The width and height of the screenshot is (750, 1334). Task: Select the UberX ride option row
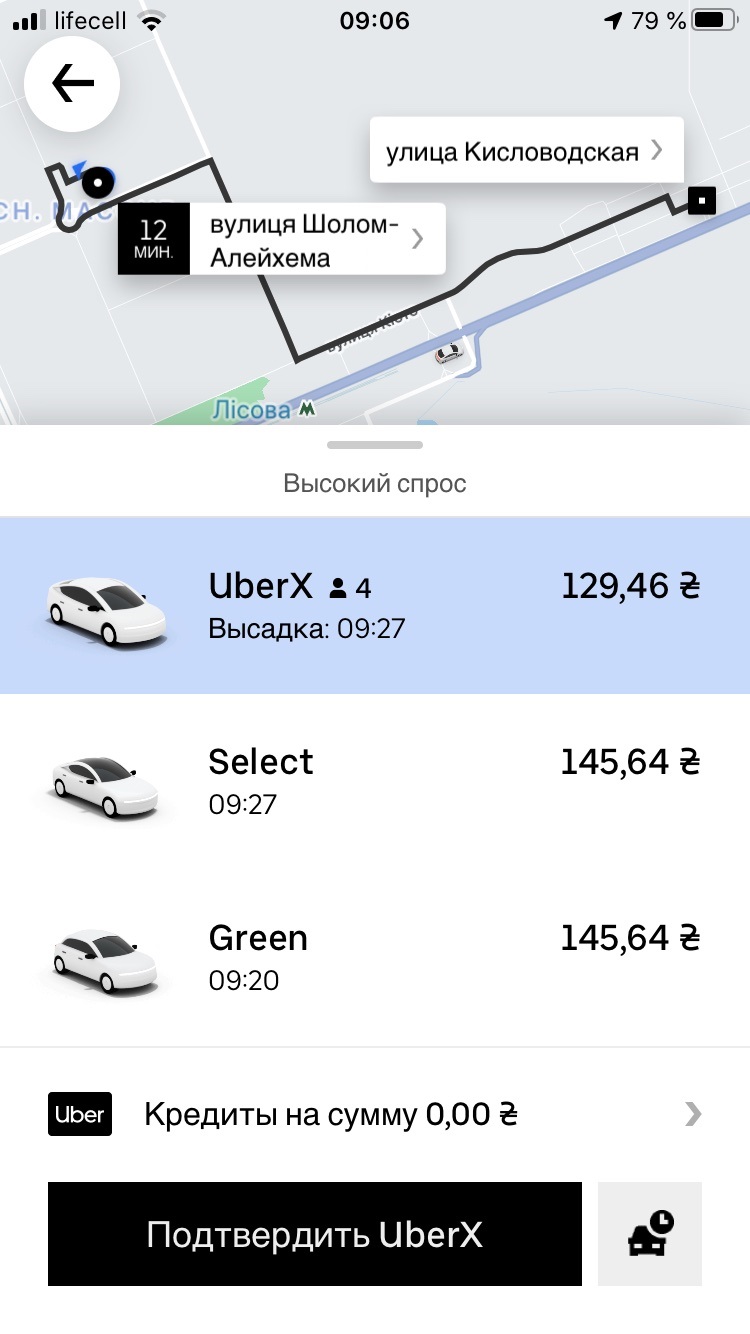click(x=375, y=605)
